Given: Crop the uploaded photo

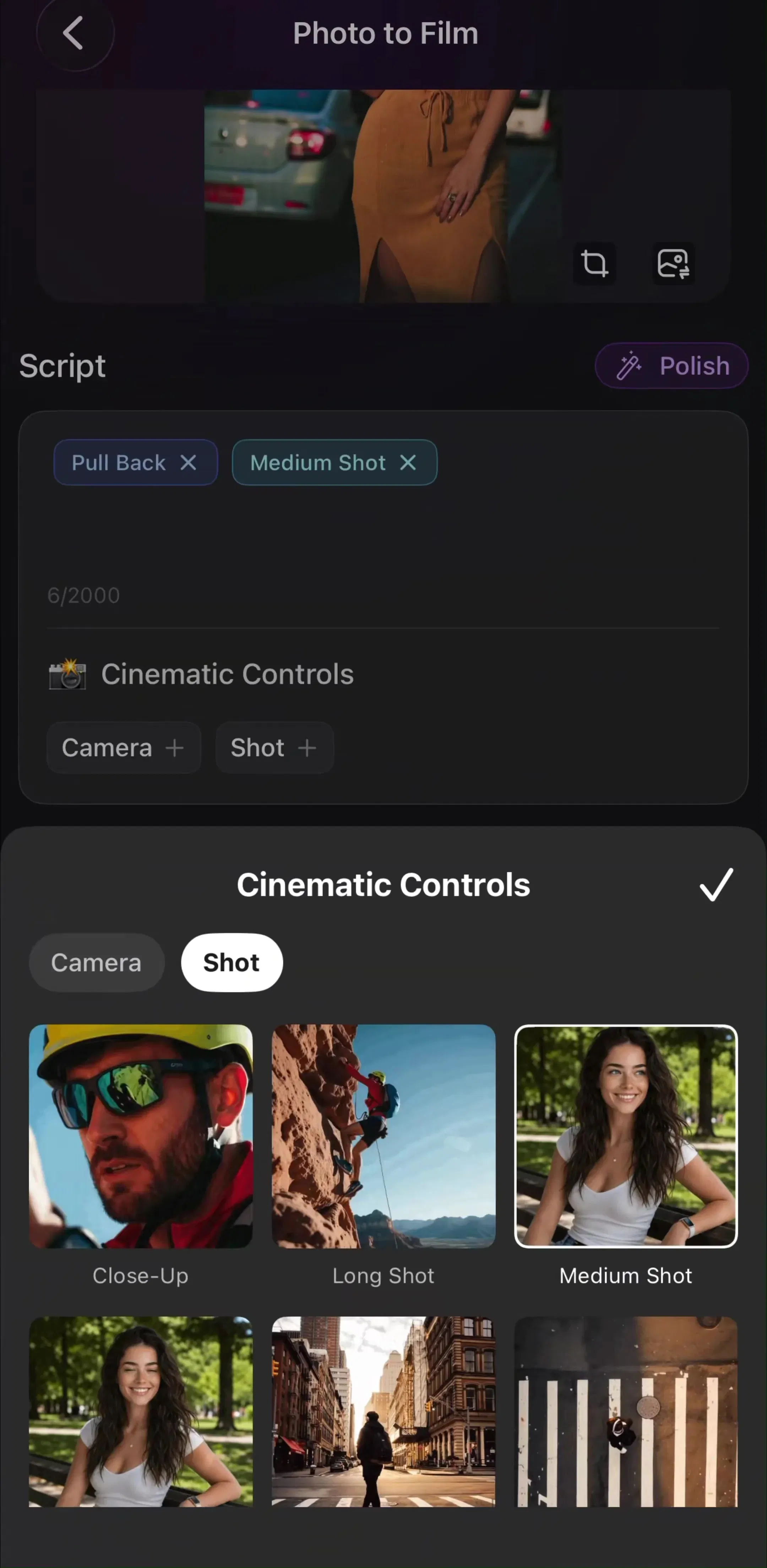Looking at the screenshot, I should (594, 264).
